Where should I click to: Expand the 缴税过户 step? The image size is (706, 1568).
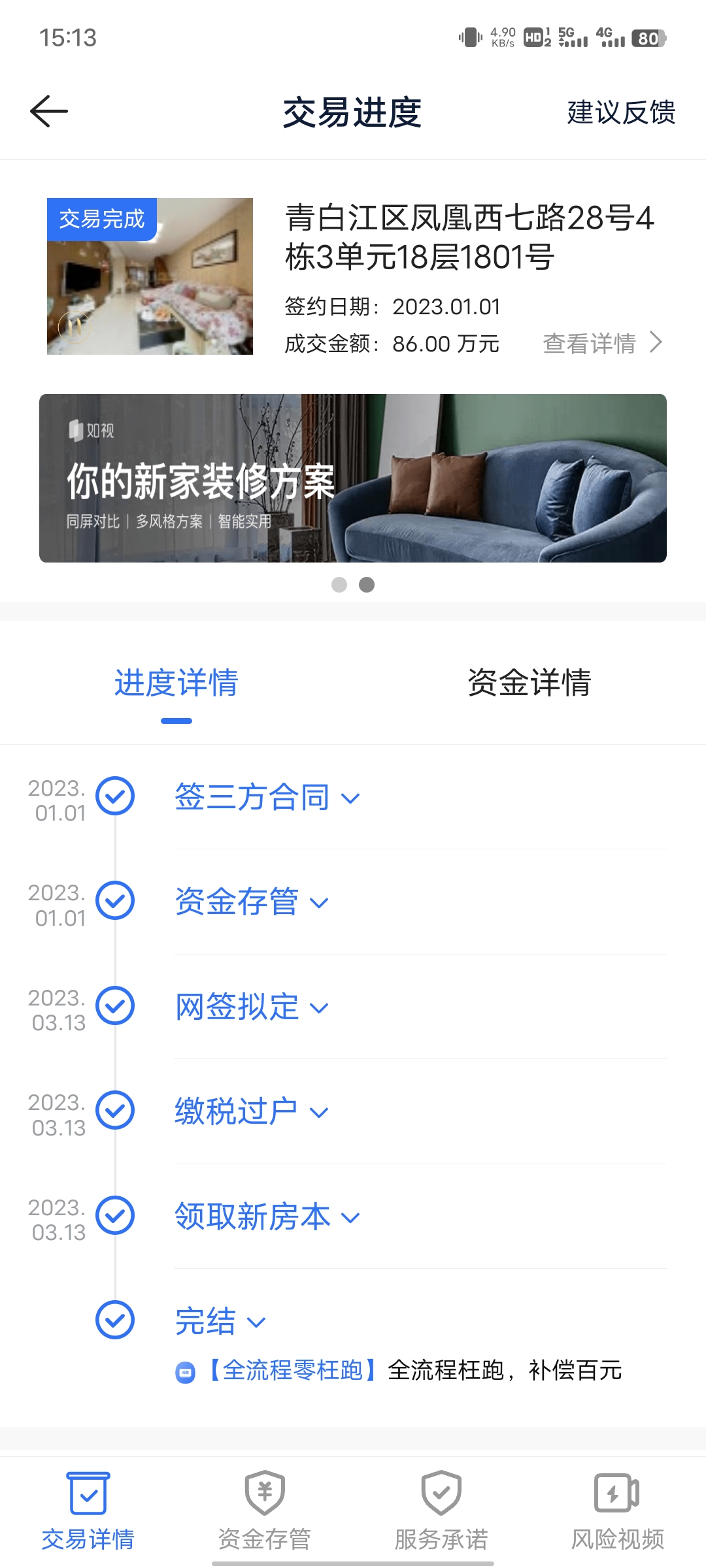252,1111
